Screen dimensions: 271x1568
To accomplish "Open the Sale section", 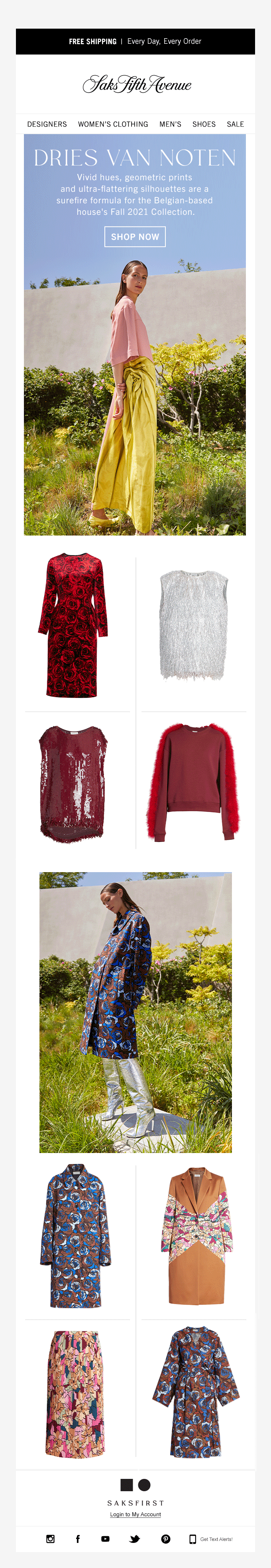I will point(235,124).
